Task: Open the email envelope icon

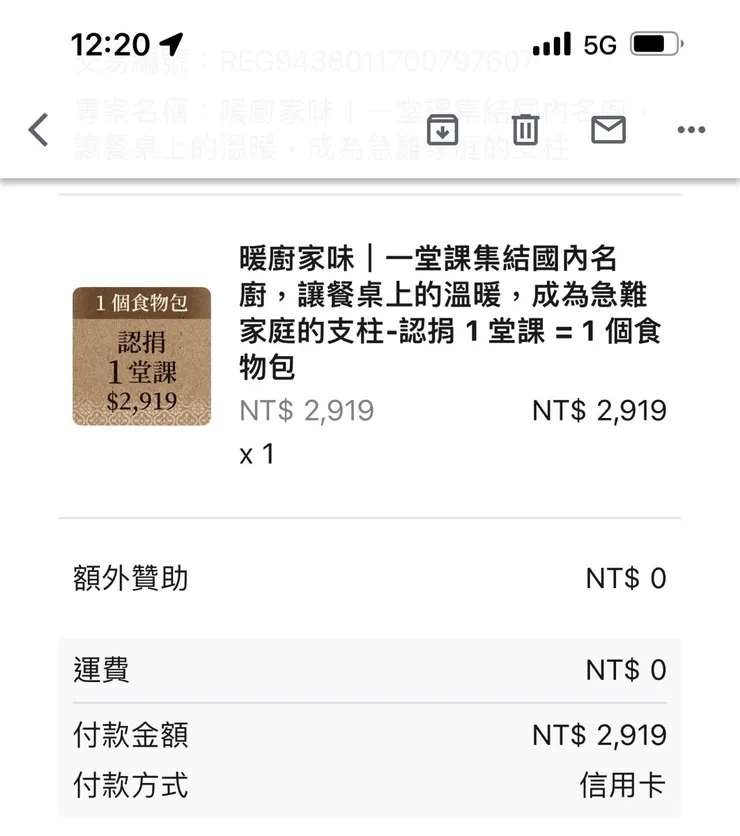Action: 606,131
